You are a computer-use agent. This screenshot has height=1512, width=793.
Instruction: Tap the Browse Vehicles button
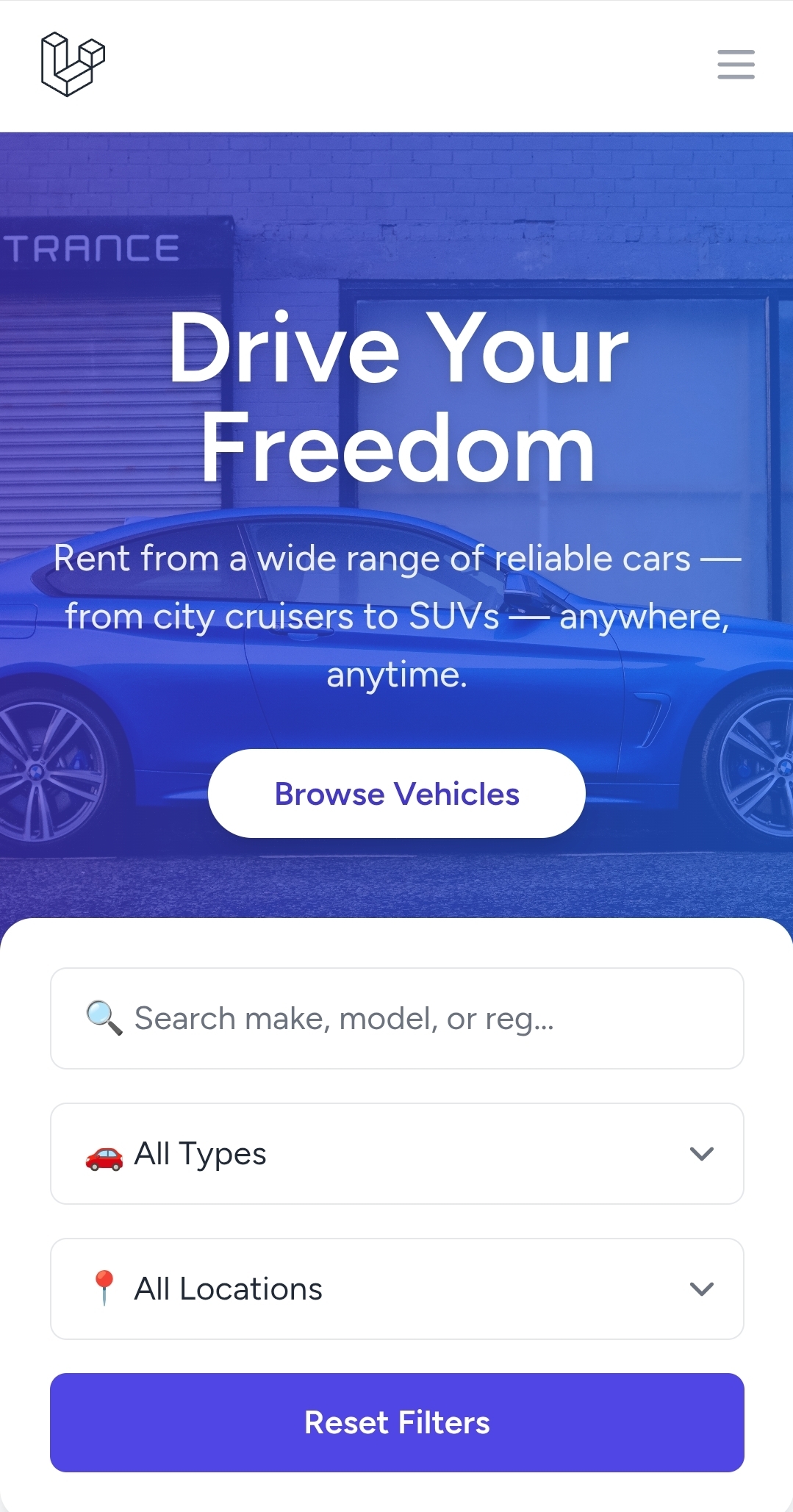click(x=397, y=794)
